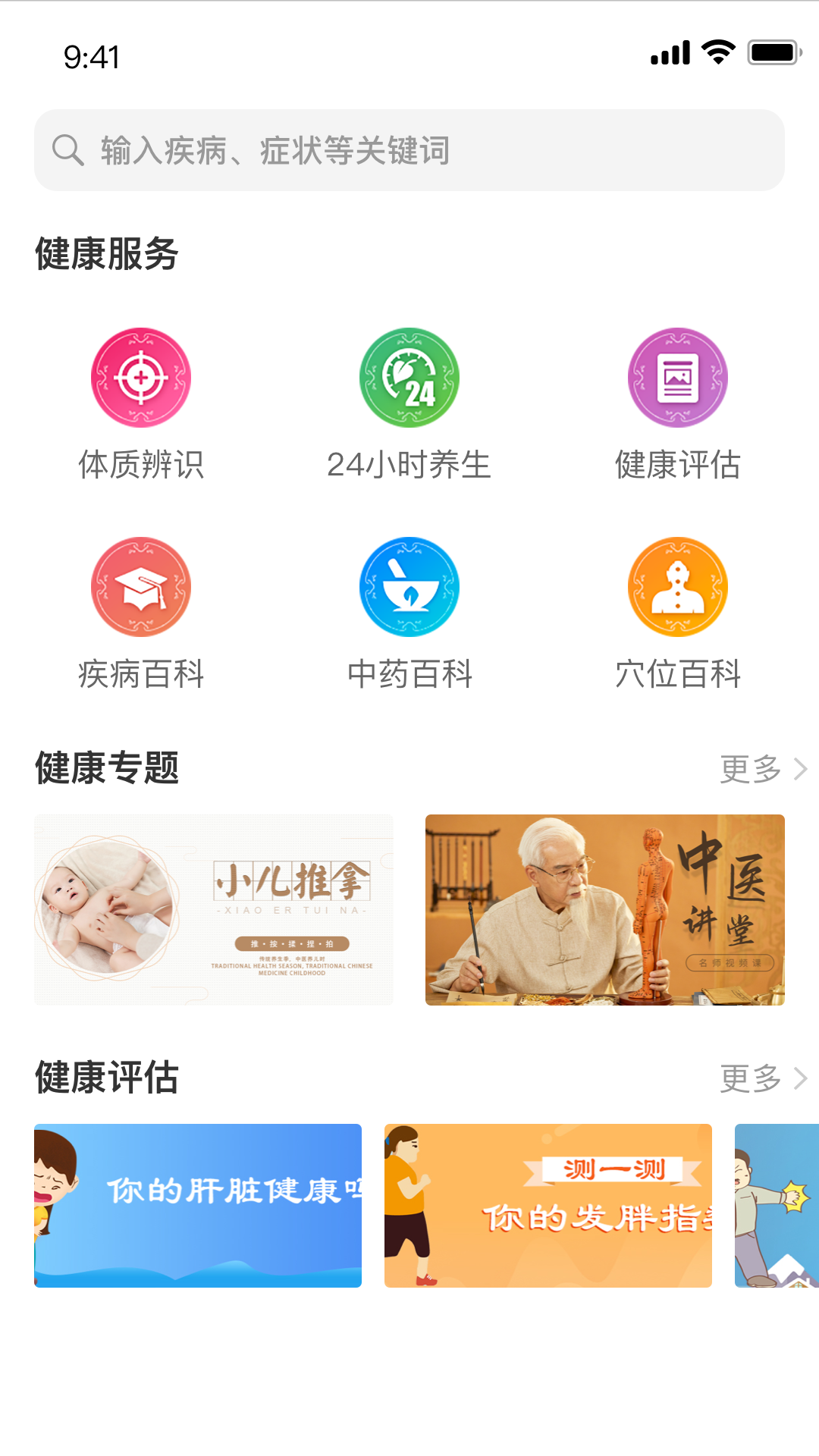
Task: Open the 中医讲堂 video course card
Action: coord(604,910)
